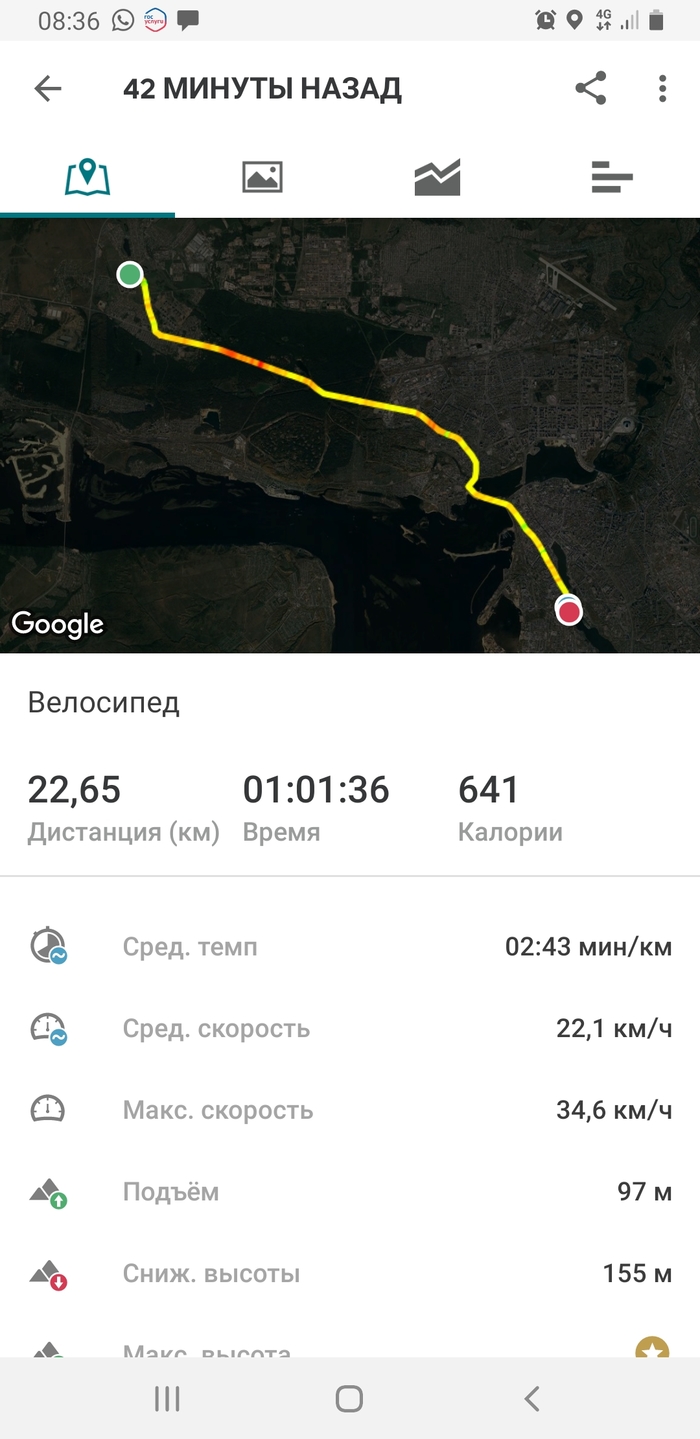Open recent apps from navigation bar
Viewport: 700px width, 1439px height.
coord(167,1398)
